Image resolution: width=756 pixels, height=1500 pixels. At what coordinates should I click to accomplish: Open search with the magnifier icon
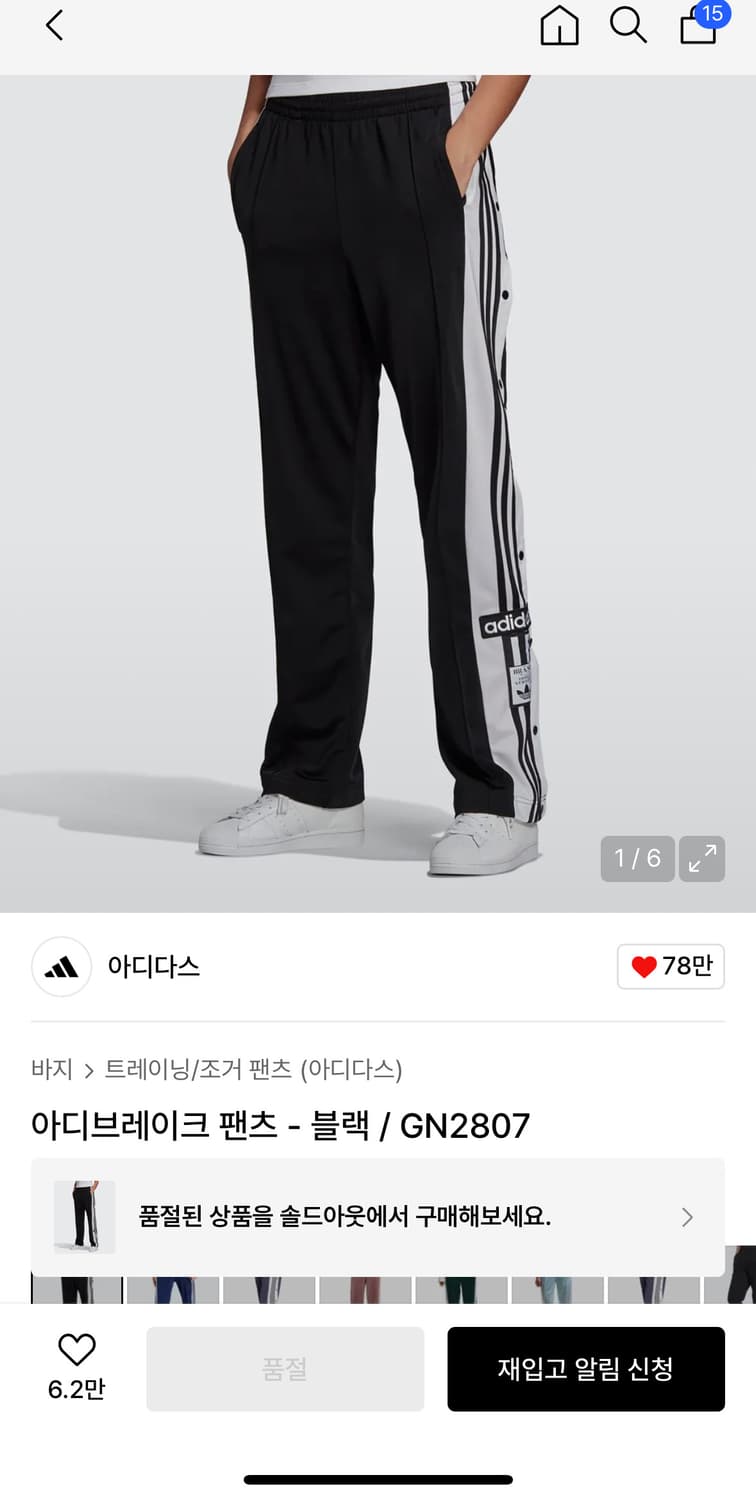[628, 27]
